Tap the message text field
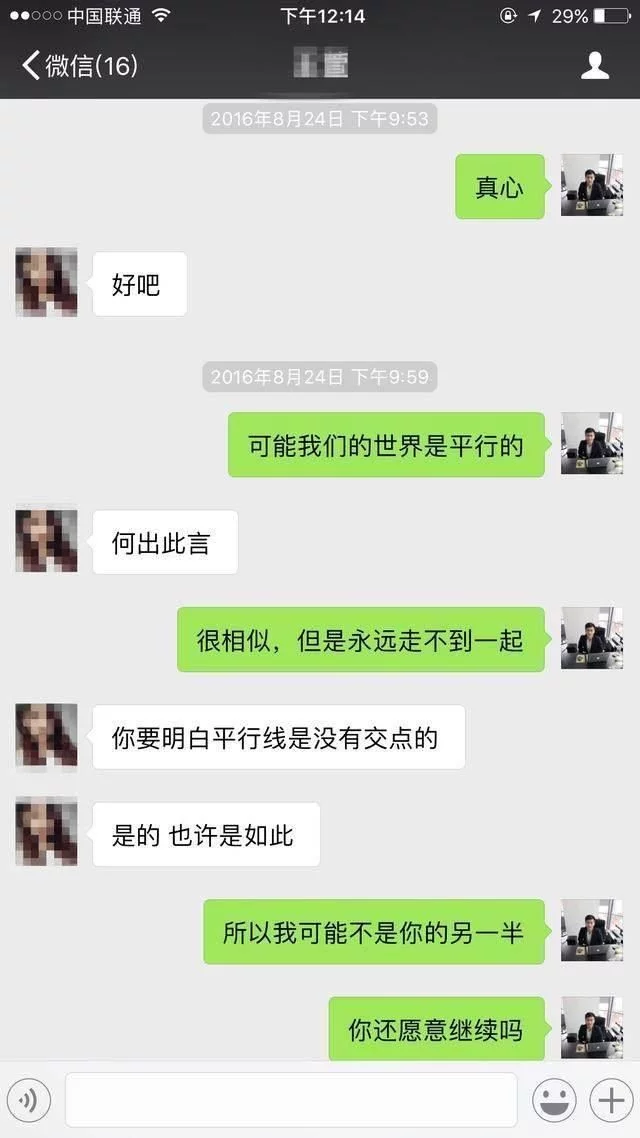The width and height of the screenshot is (640, 1138). 291,1100
